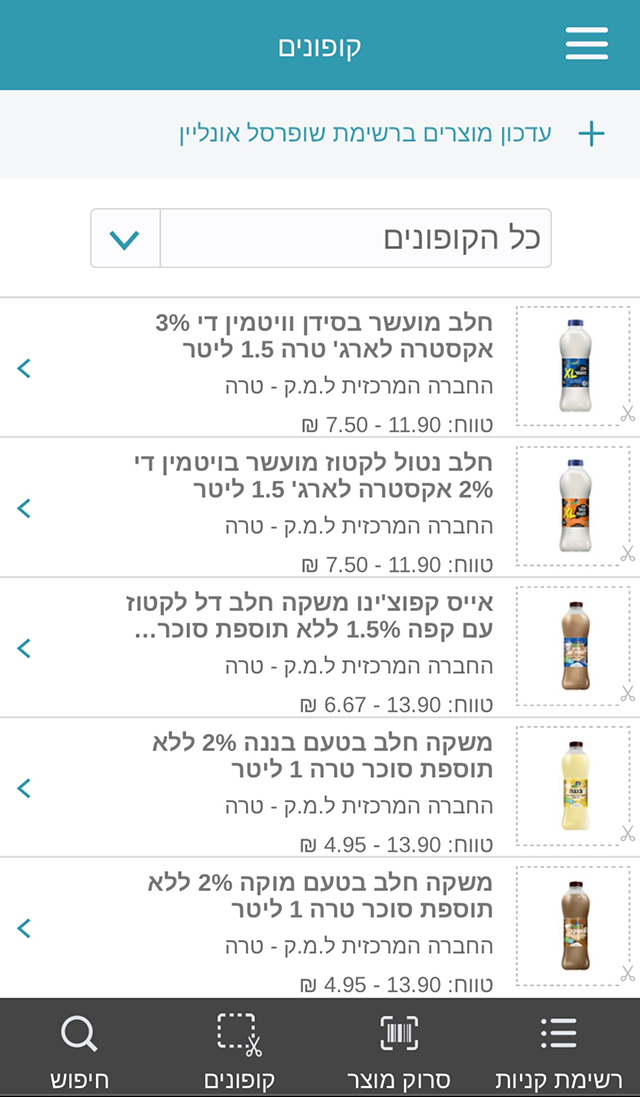Switch to the סרוק מוצר tab
Screen dimensions: 640x1097
(399, 1049)
